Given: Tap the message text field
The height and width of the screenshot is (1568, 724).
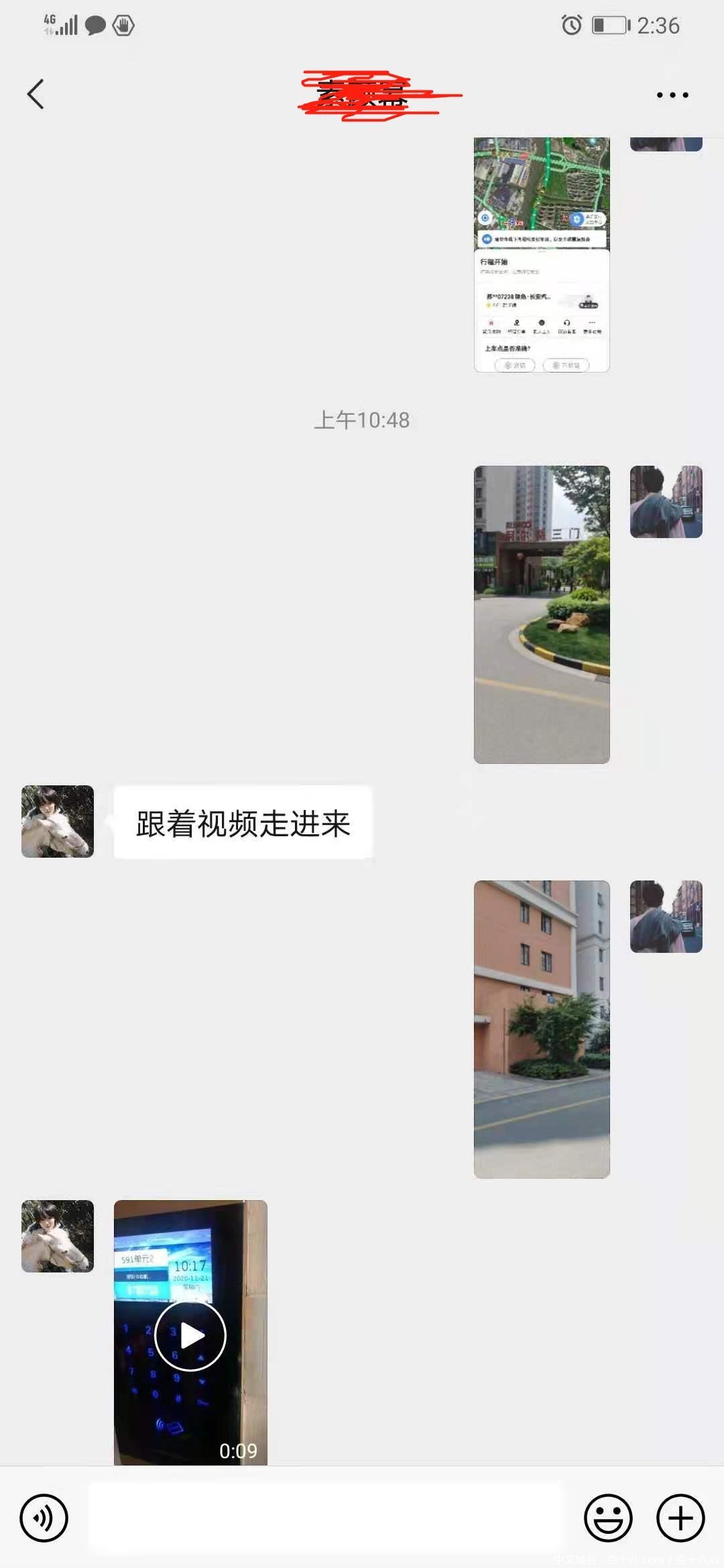Looking at the screenshot, I should [x=326, y=1518].
